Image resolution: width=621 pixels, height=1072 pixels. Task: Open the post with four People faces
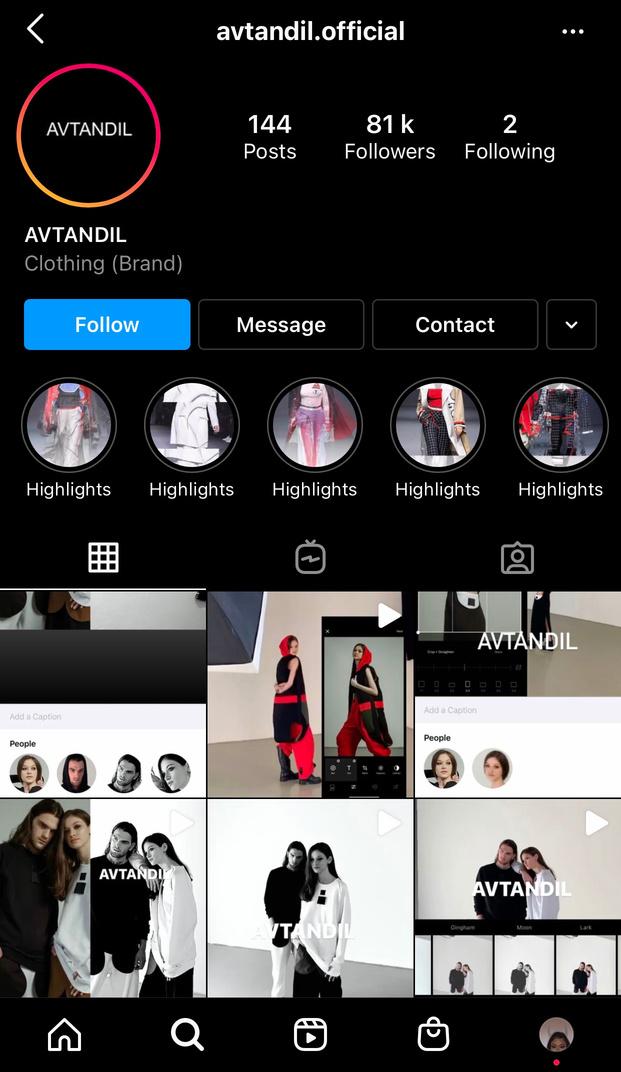coord(103,694)
